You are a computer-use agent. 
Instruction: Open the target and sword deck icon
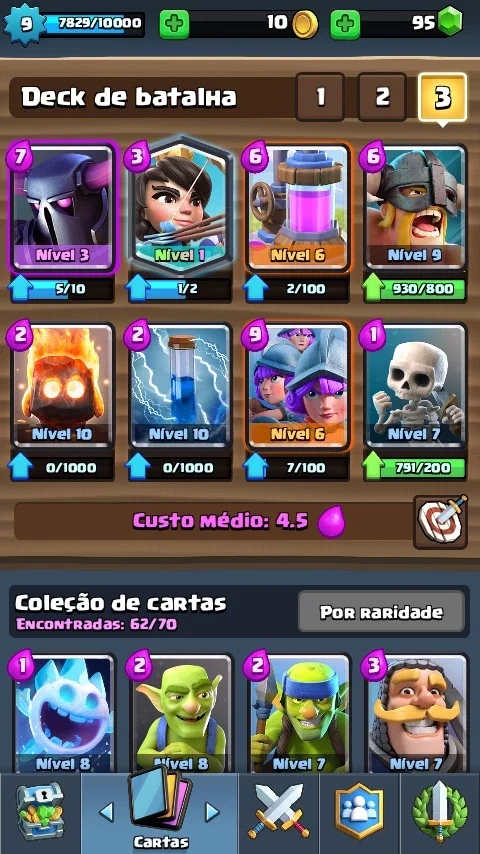point(441,522)
